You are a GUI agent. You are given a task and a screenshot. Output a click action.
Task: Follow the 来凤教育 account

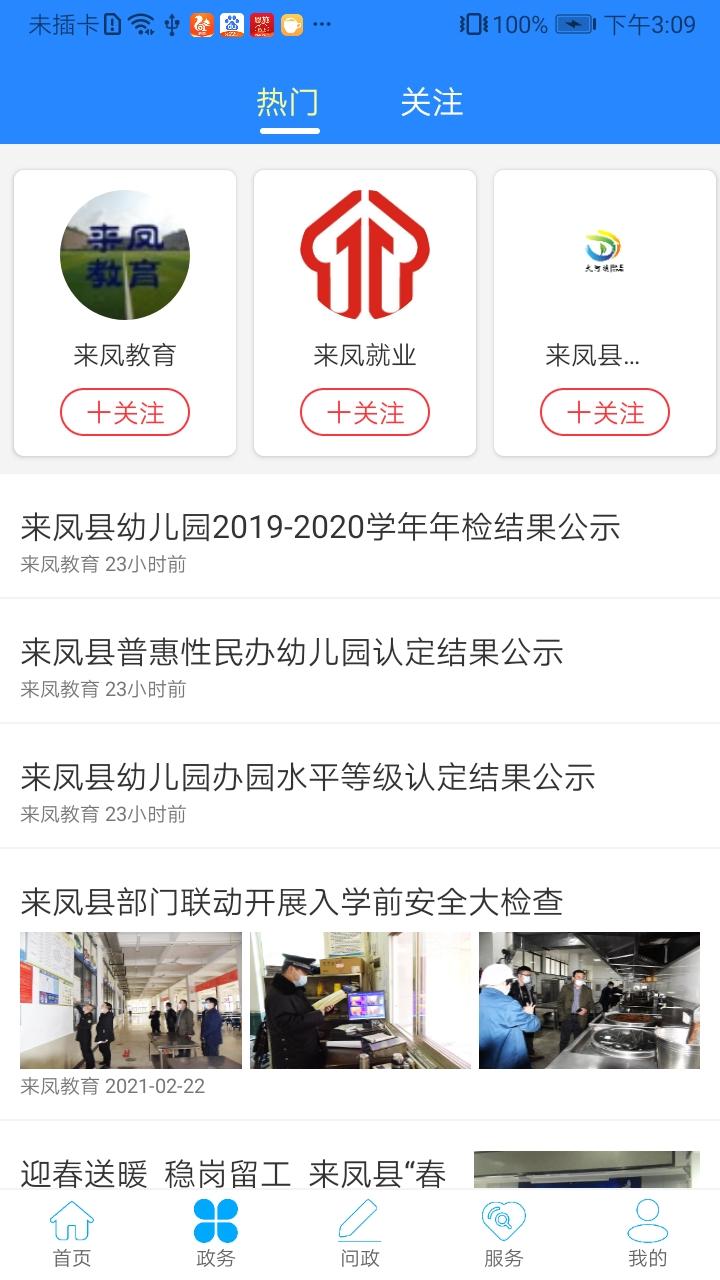(125, 412)
